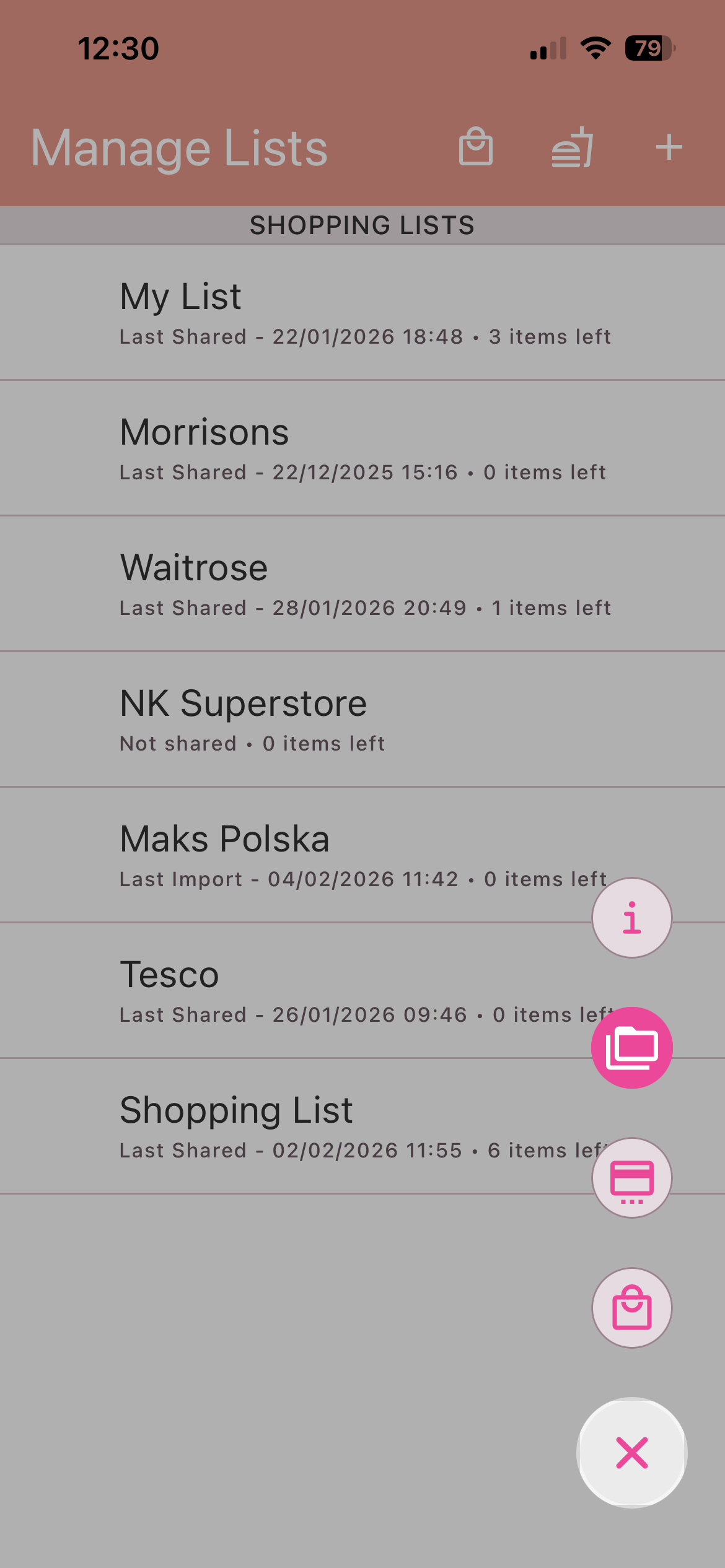This screenshot has height=1568, width=725.
Task: Tap the shopping bag floating button
Action: (x=632, y=1308)
